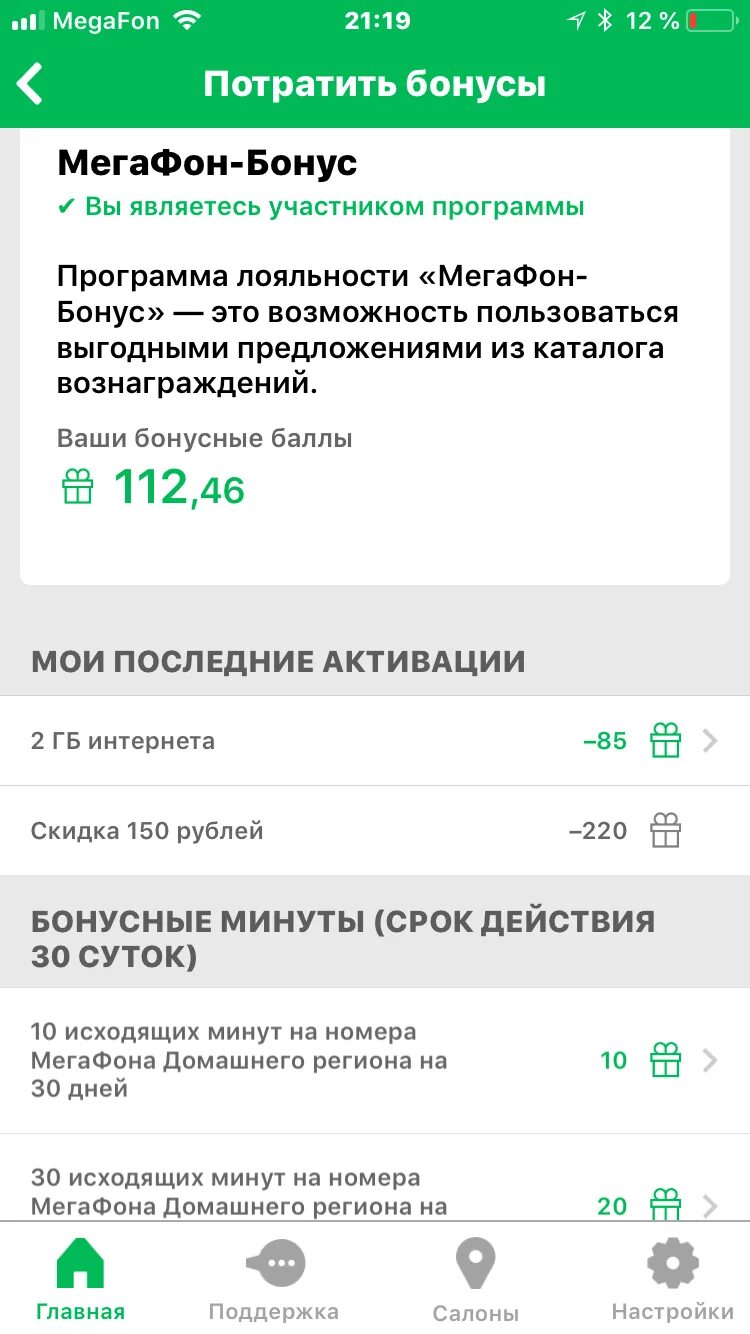Go to the Салоны tab
750x1334 pixels.
coord(475,1279)
